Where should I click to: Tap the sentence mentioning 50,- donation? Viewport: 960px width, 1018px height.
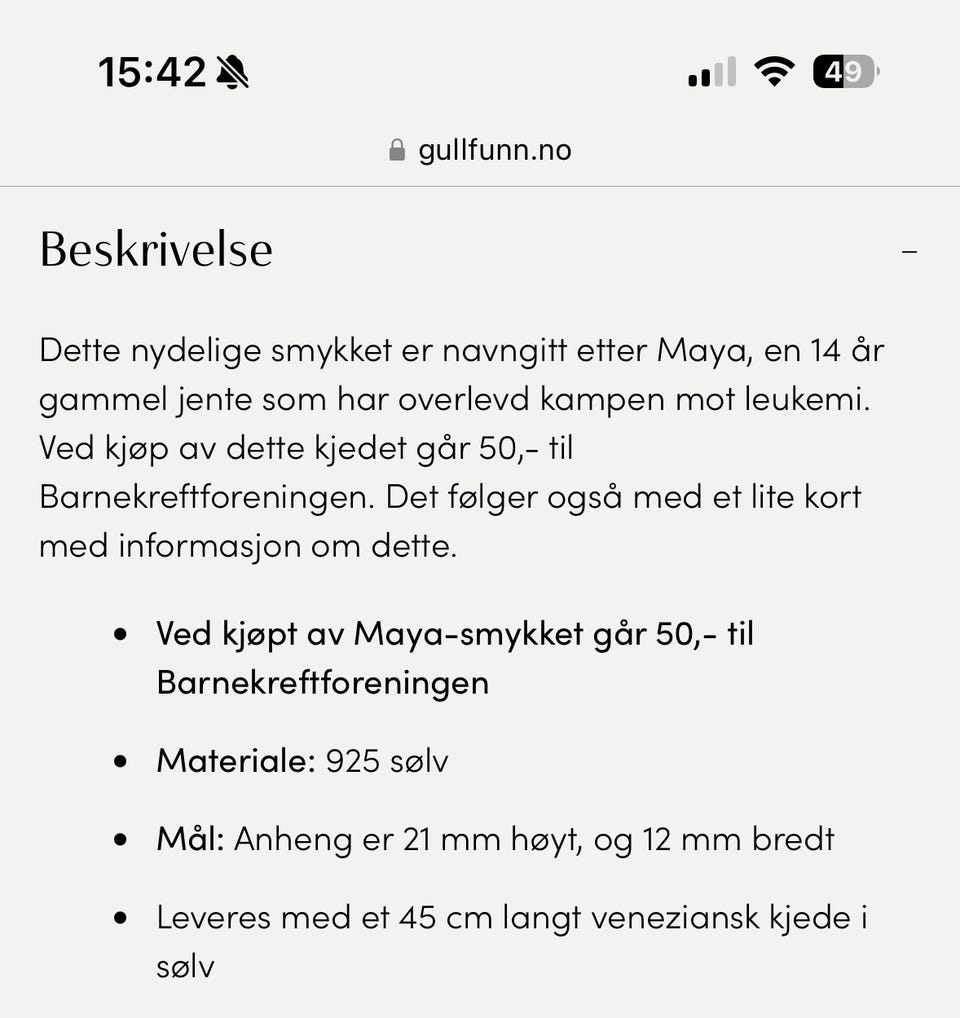[x=300, y=447]
